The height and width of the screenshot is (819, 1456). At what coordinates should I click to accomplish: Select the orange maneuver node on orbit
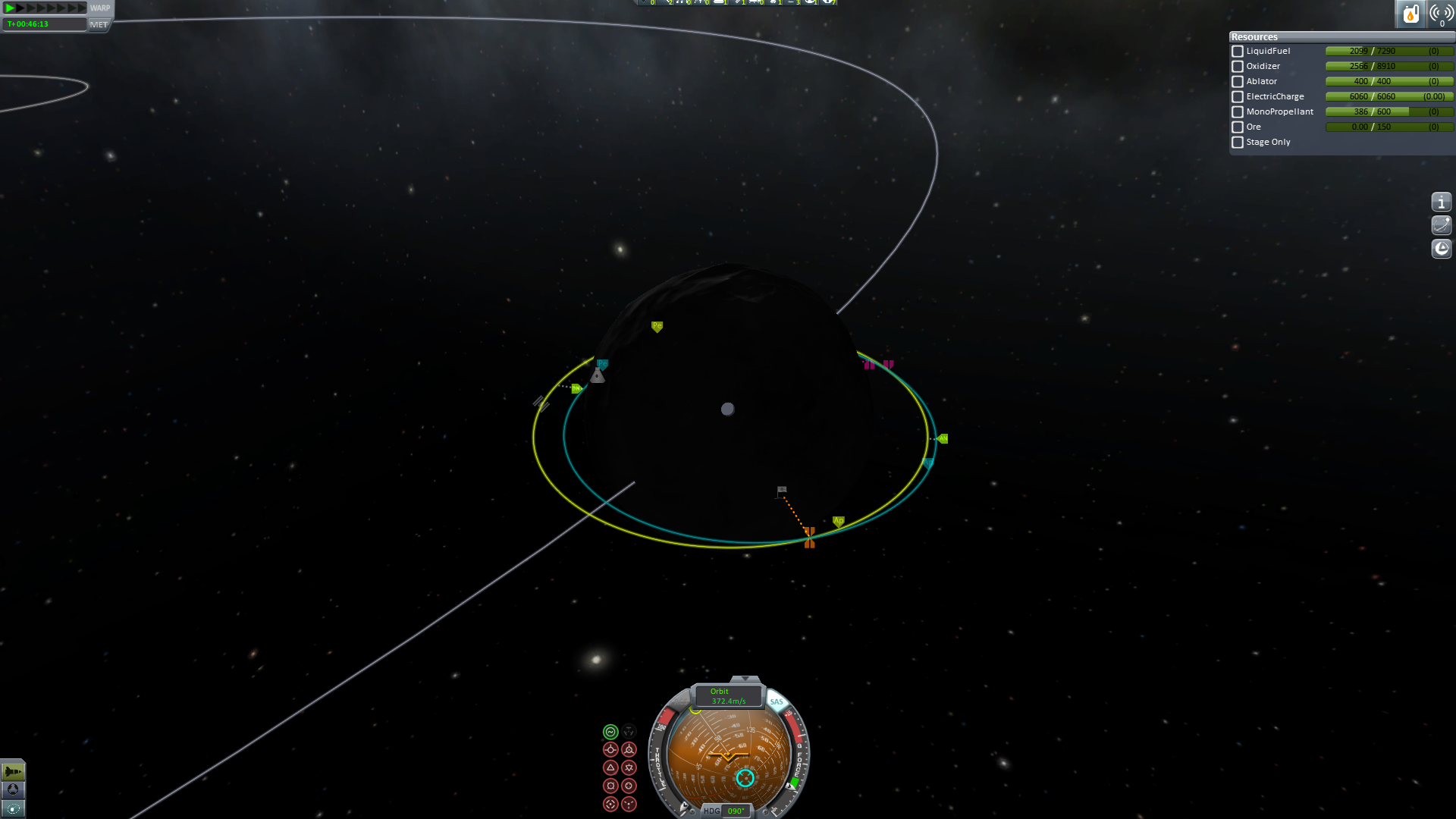pos(809,537)
